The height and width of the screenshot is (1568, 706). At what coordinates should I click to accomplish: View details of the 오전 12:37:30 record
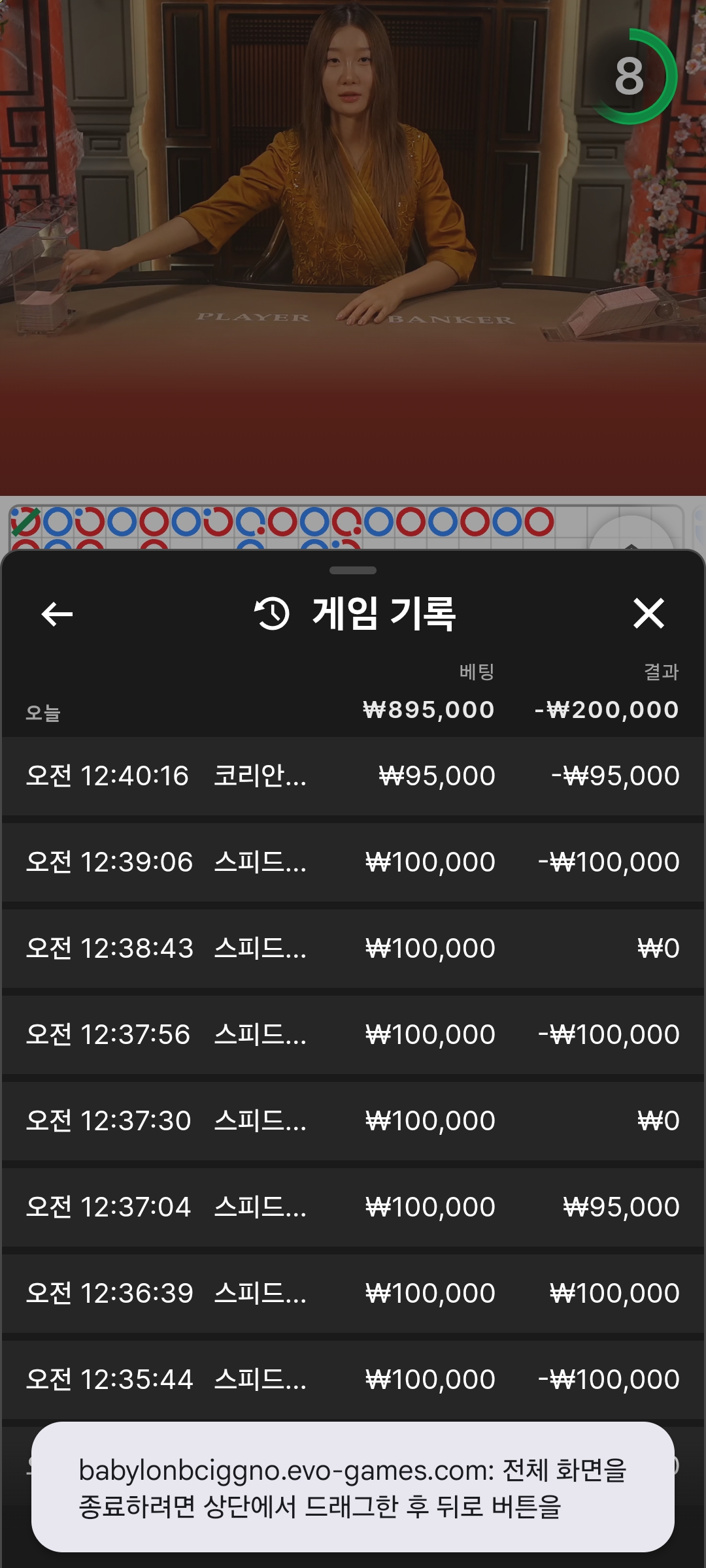353,1121
